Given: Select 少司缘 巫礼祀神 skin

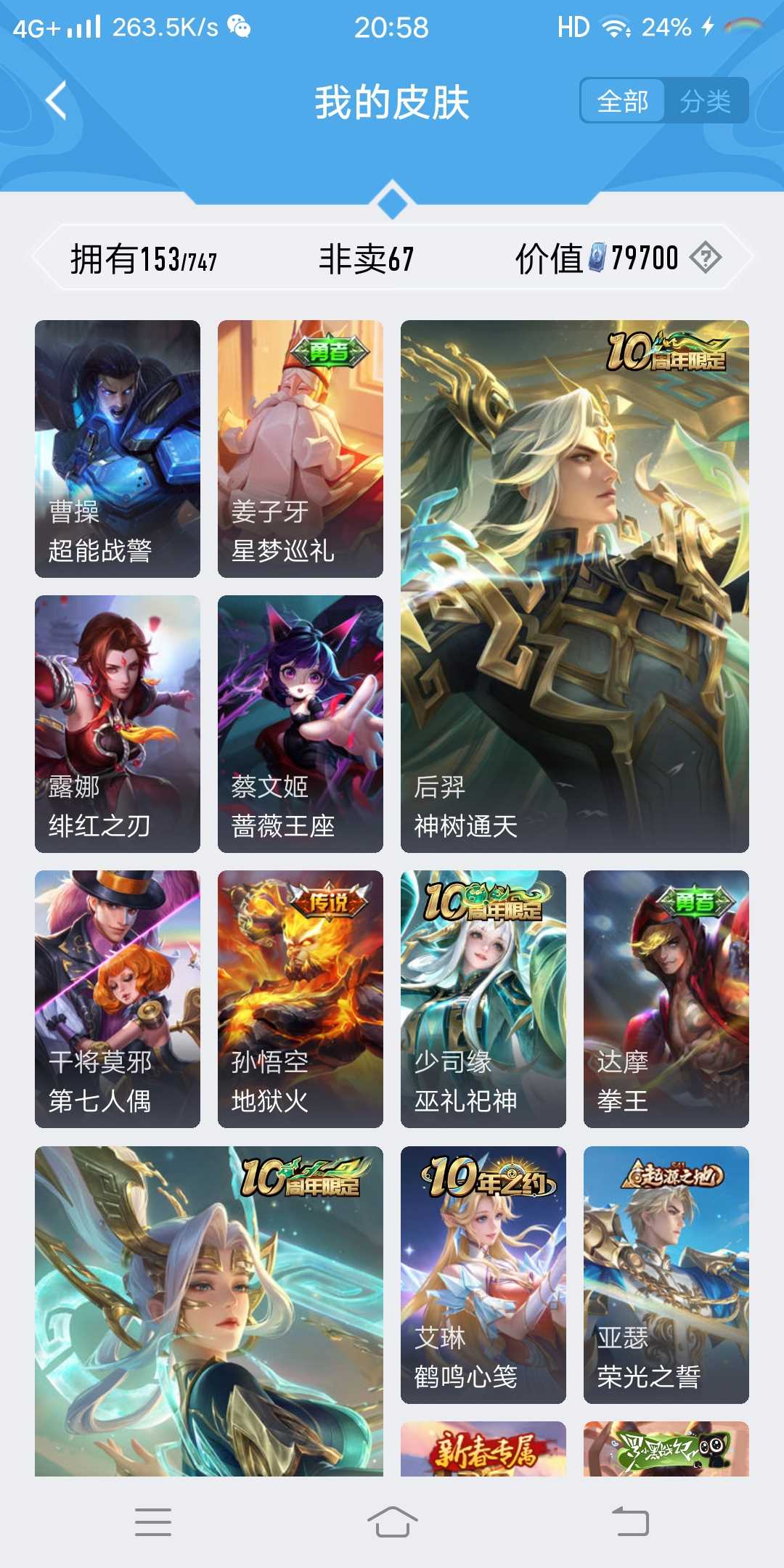Looking at the screenshot, I should click(x=483, y=999).
